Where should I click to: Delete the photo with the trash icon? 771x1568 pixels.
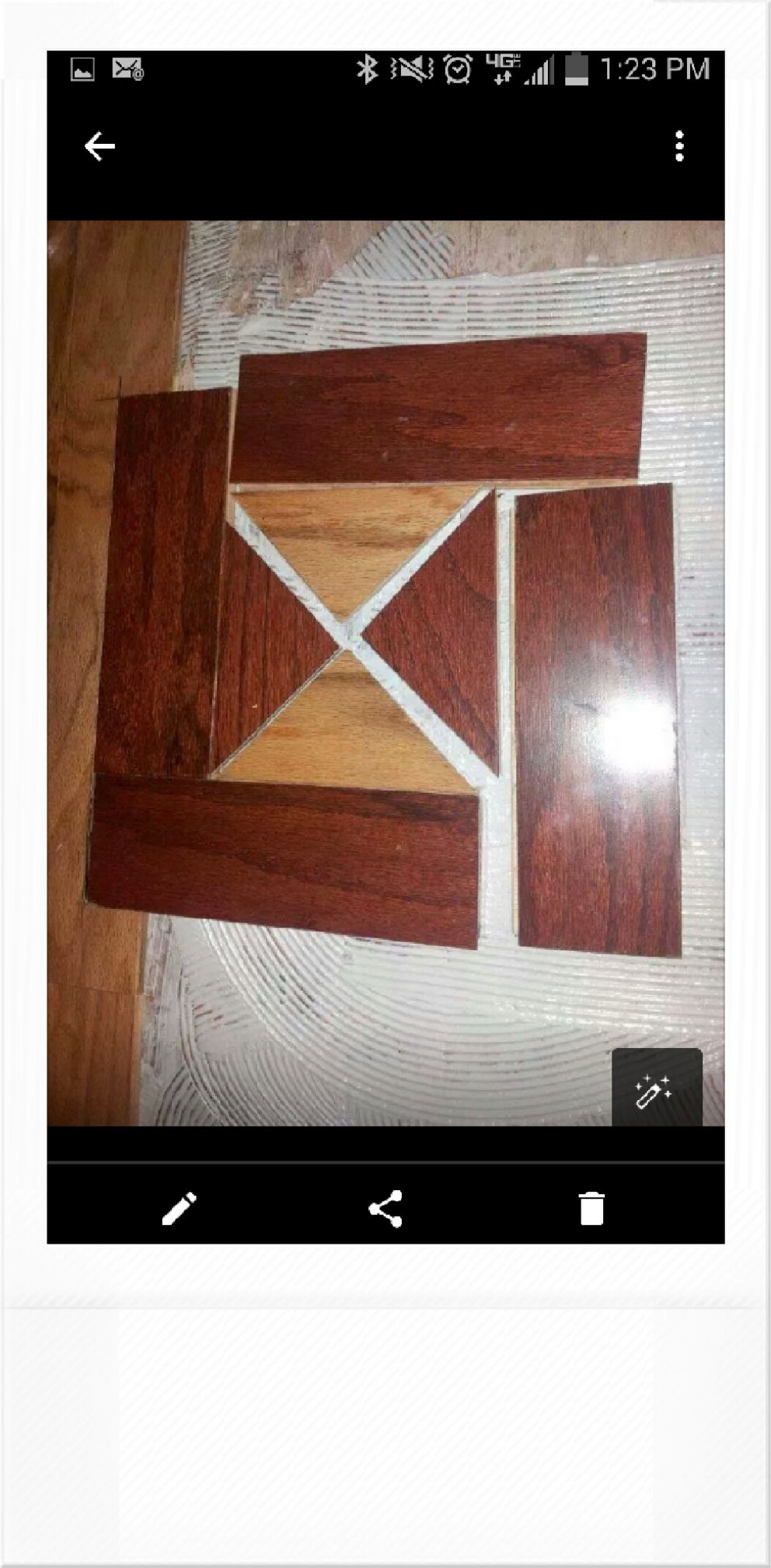(591, 1209)
